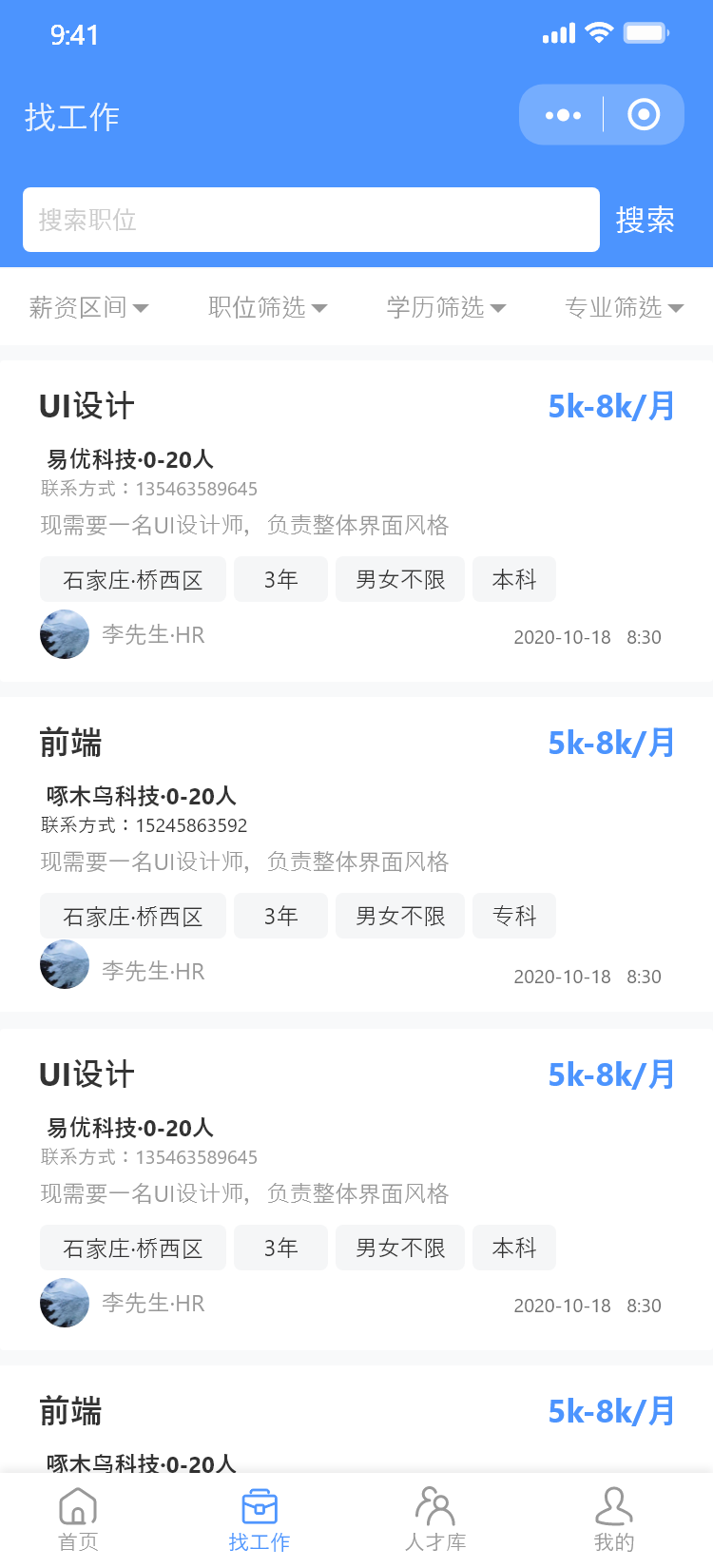Focus the 搜索职位 search field

tap(311, 220)
